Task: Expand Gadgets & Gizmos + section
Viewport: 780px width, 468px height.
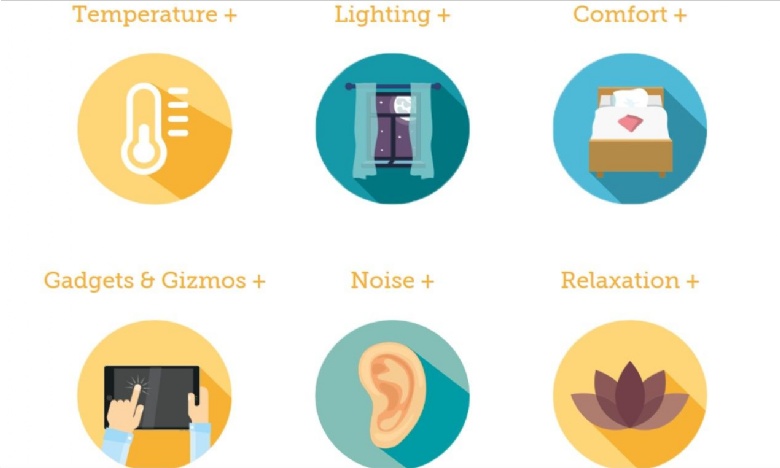Action: click(x=155, y=281)
